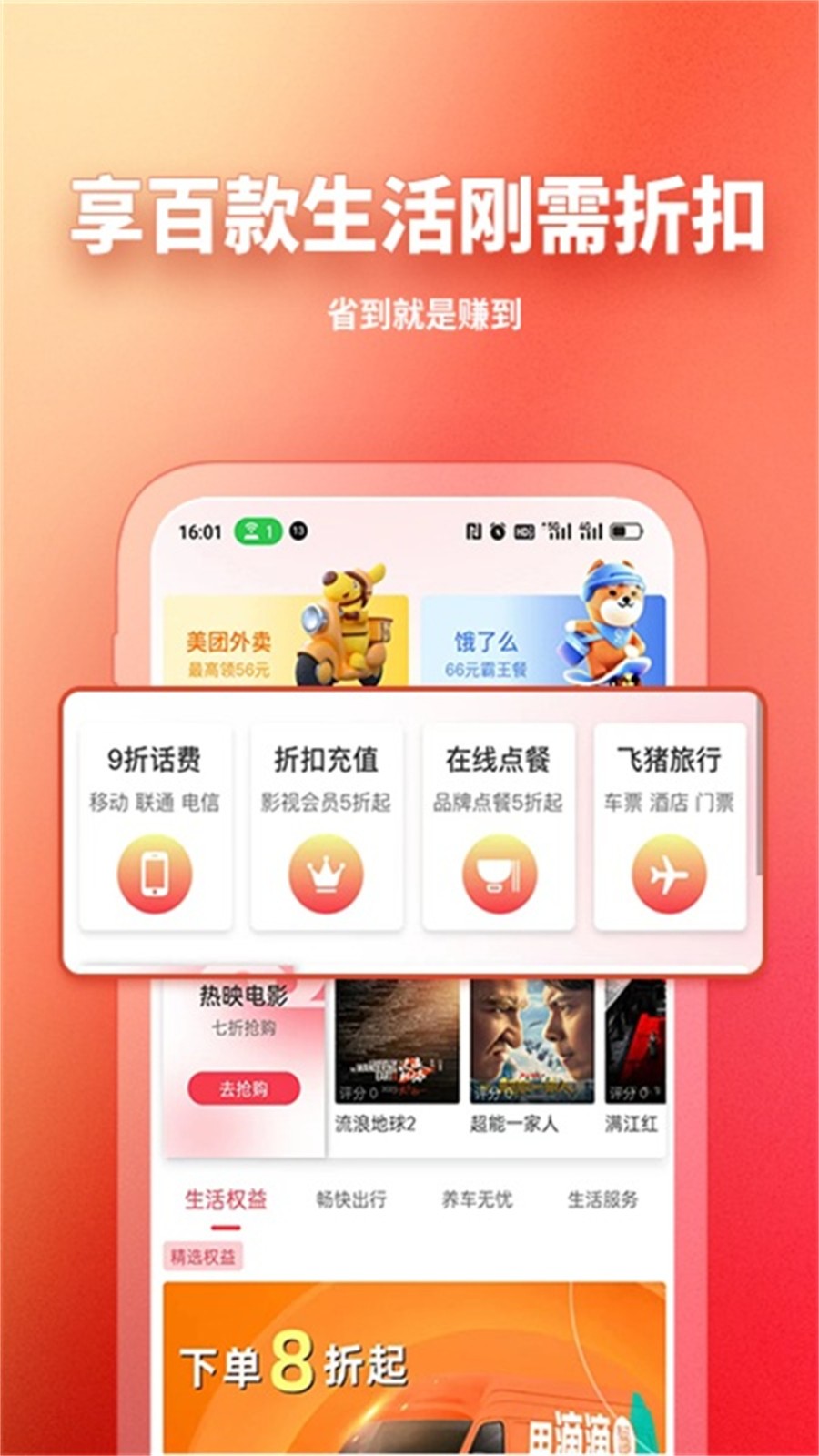Screen dimensions: 819x1456
Task: Click the alarm clock status bar icon
Action: pyautogui.click(x=498, y=529)
